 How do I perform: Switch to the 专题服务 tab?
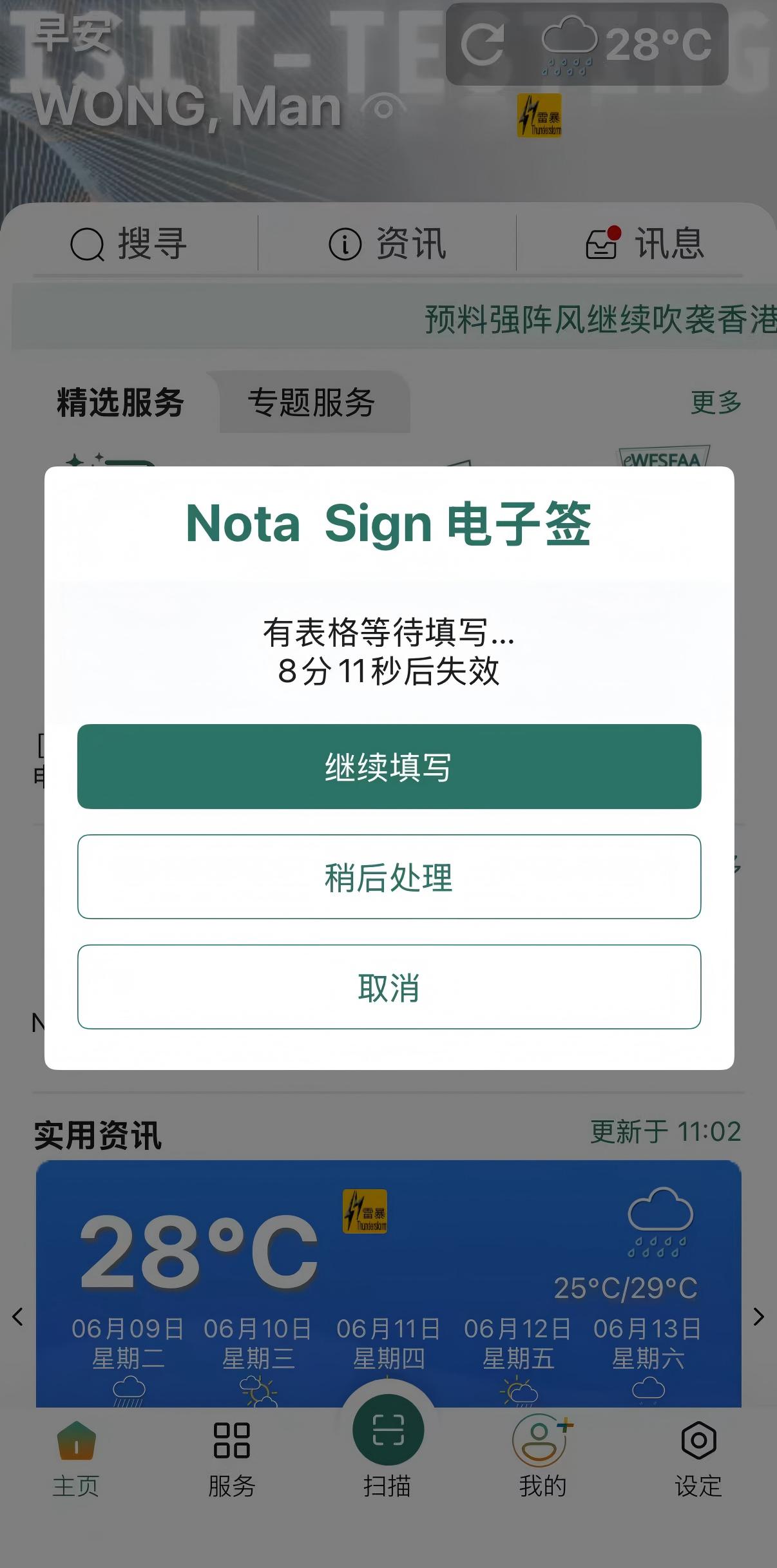[x=312, y=403]
